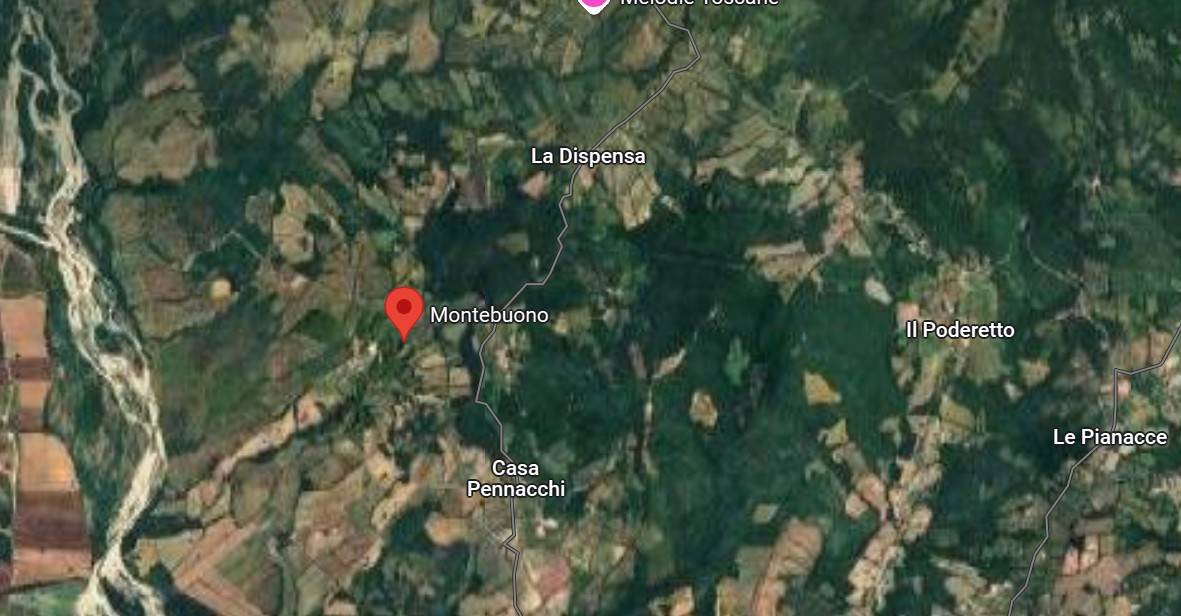Open the pink Melodie Toscane place marker
Screen dimensions: 1181x616
click(594, 4)
